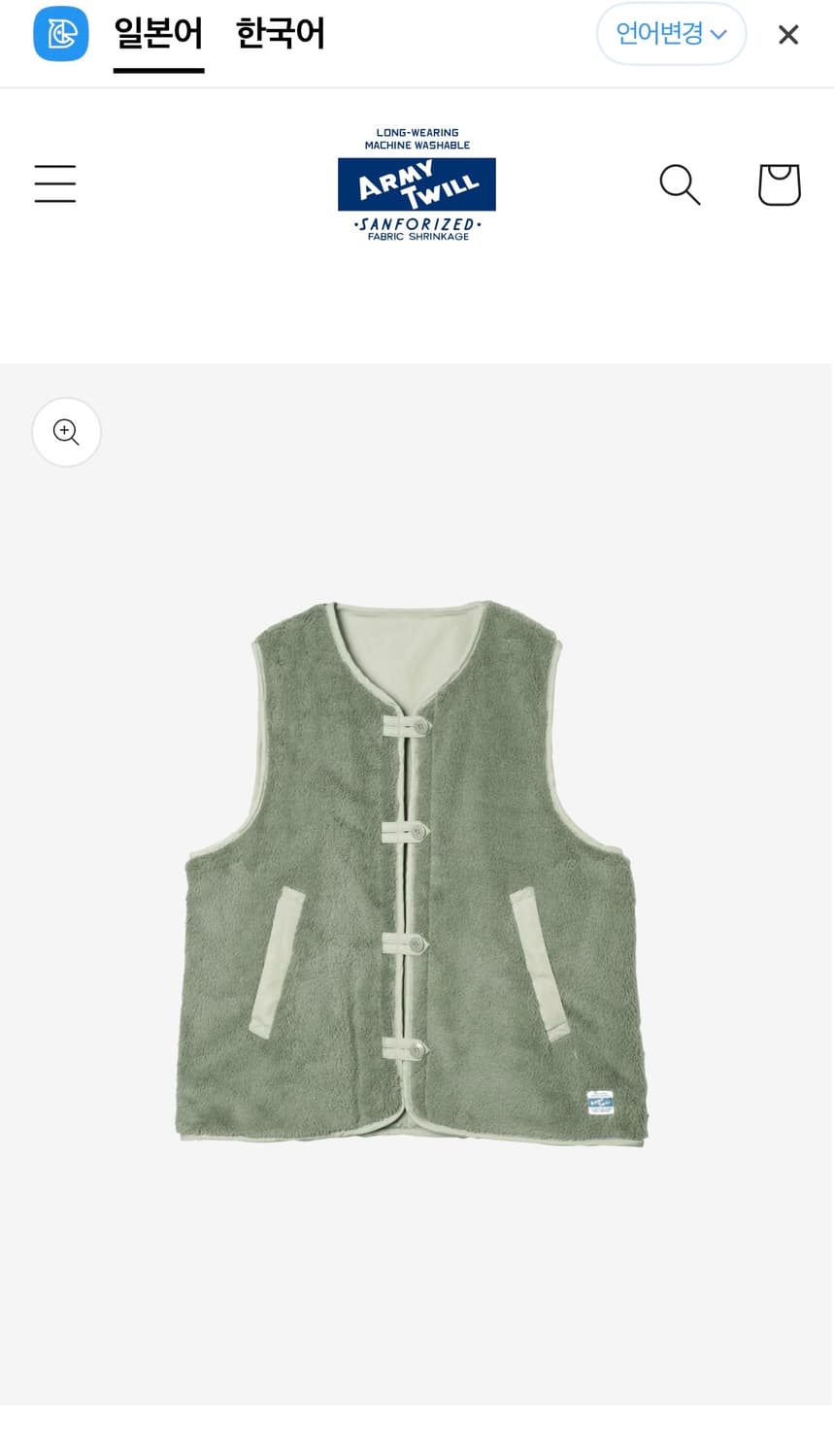Select the currently underlined 일본어 option
Viewport: 834px width, 1456px height.
(x=158, y=34)
